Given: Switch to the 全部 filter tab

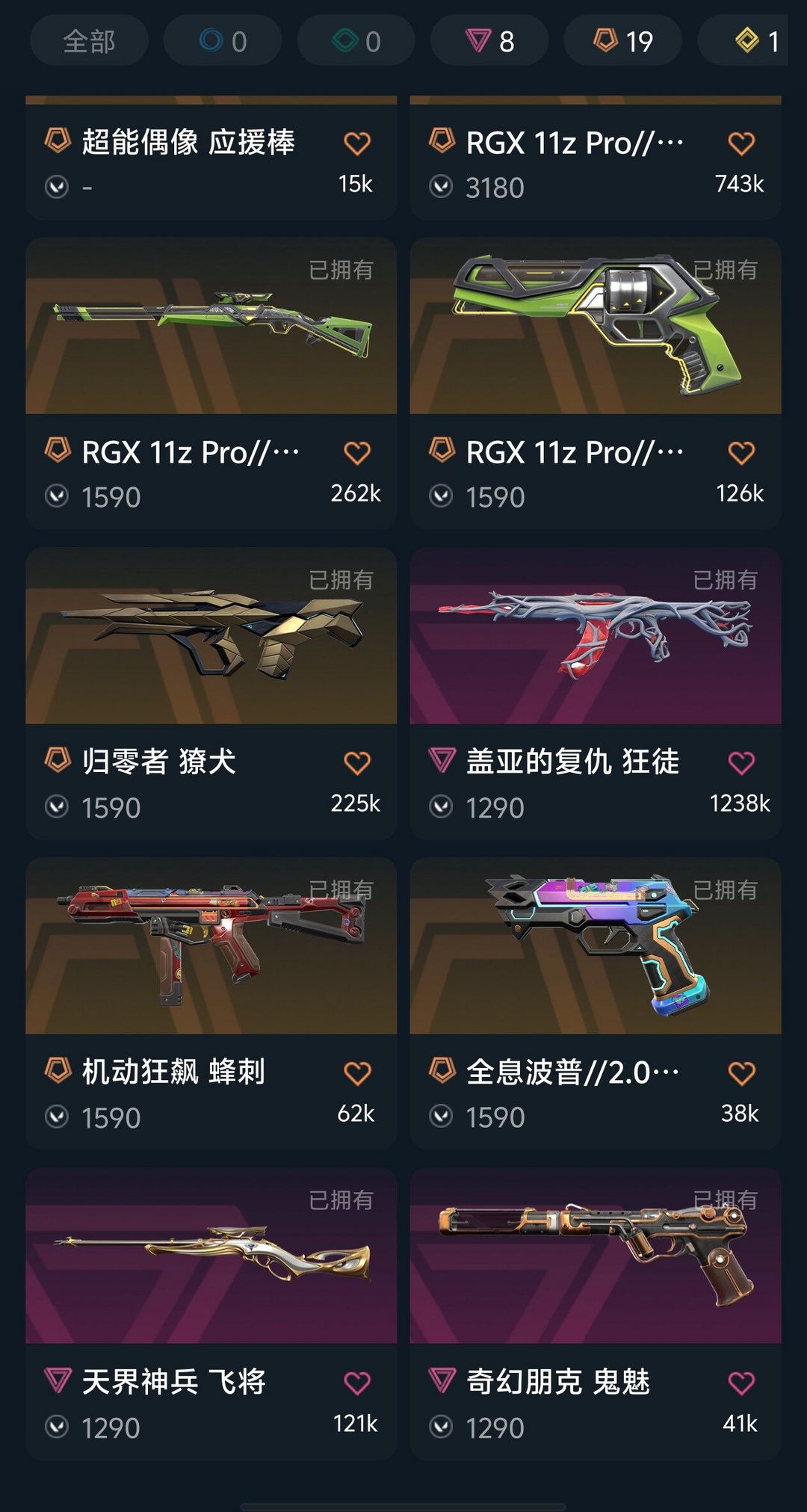Looking at the screenshot, I should click(88, 41).
